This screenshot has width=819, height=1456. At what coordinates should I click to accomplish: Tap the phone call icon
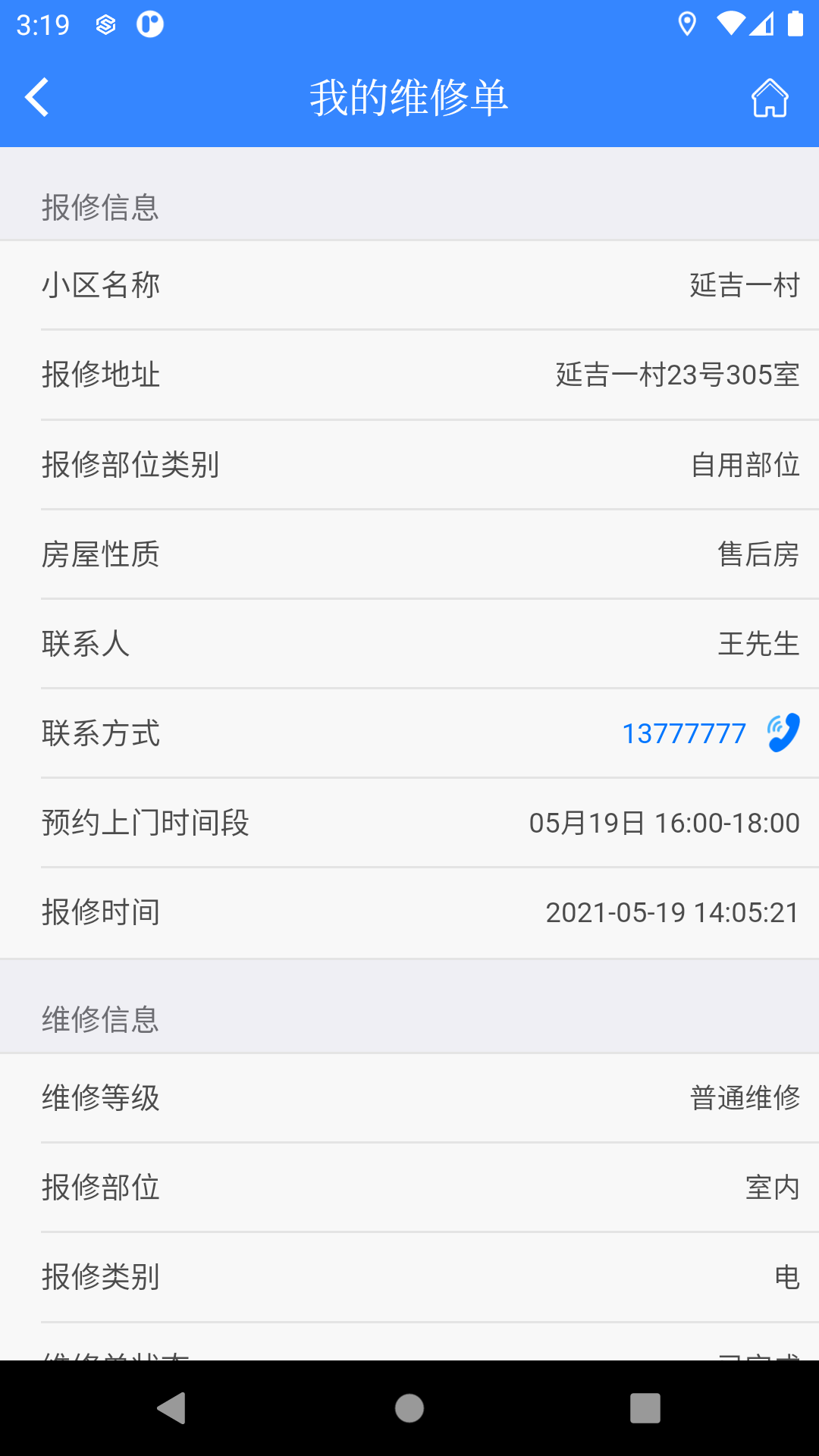[783, 733]
